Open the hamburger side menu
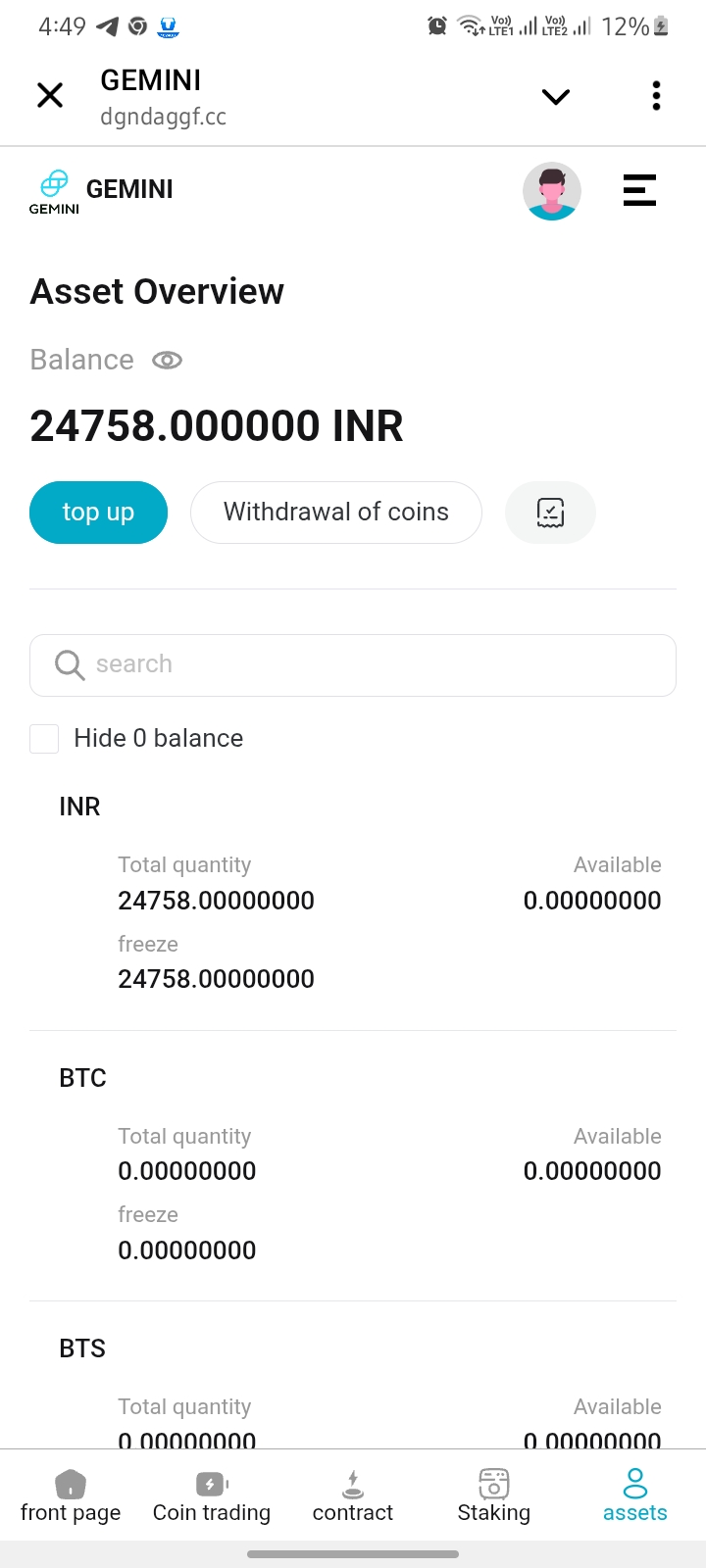This screenshot has width=706, height=1568. [639, 190]
